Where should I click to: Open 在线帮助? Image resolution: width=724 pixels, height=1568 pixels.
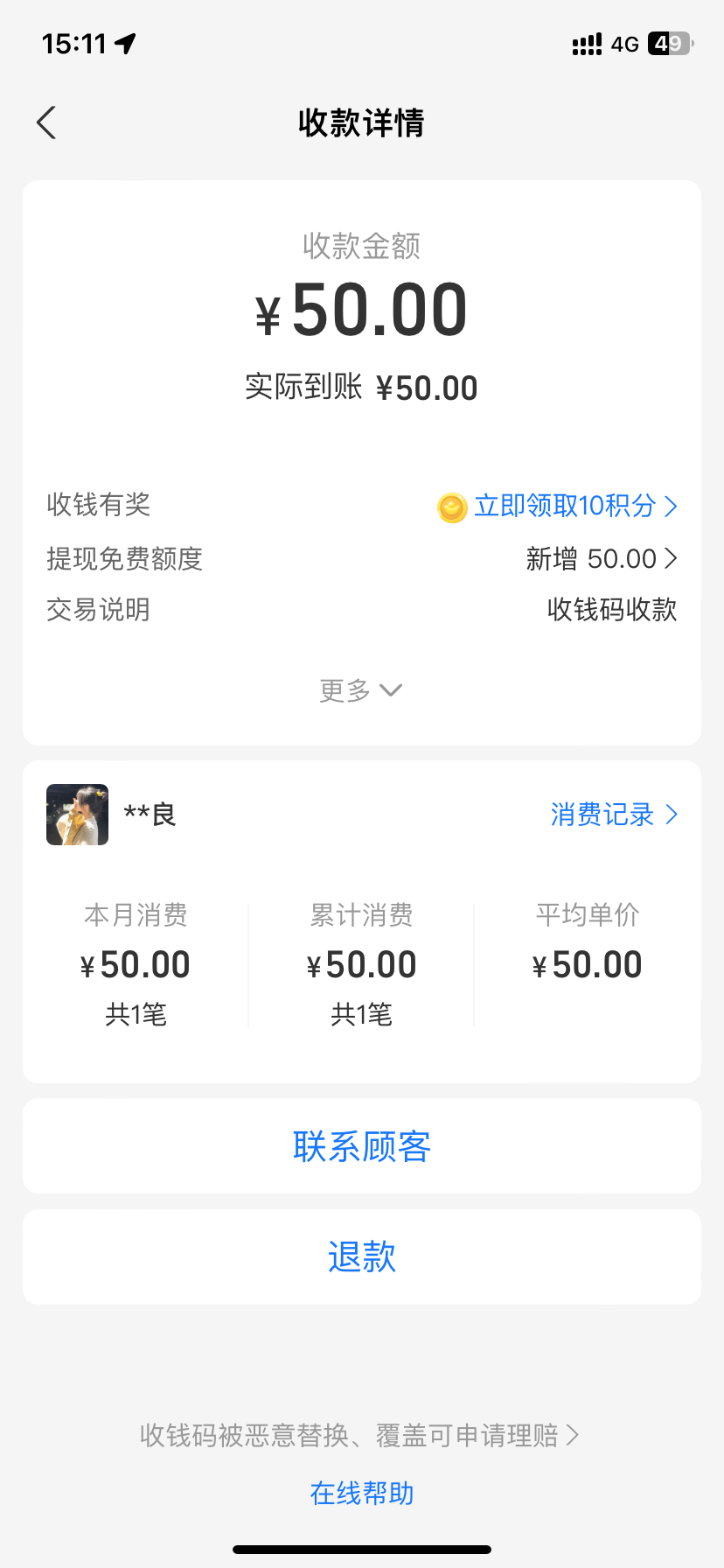click(x=362, y=1493)
